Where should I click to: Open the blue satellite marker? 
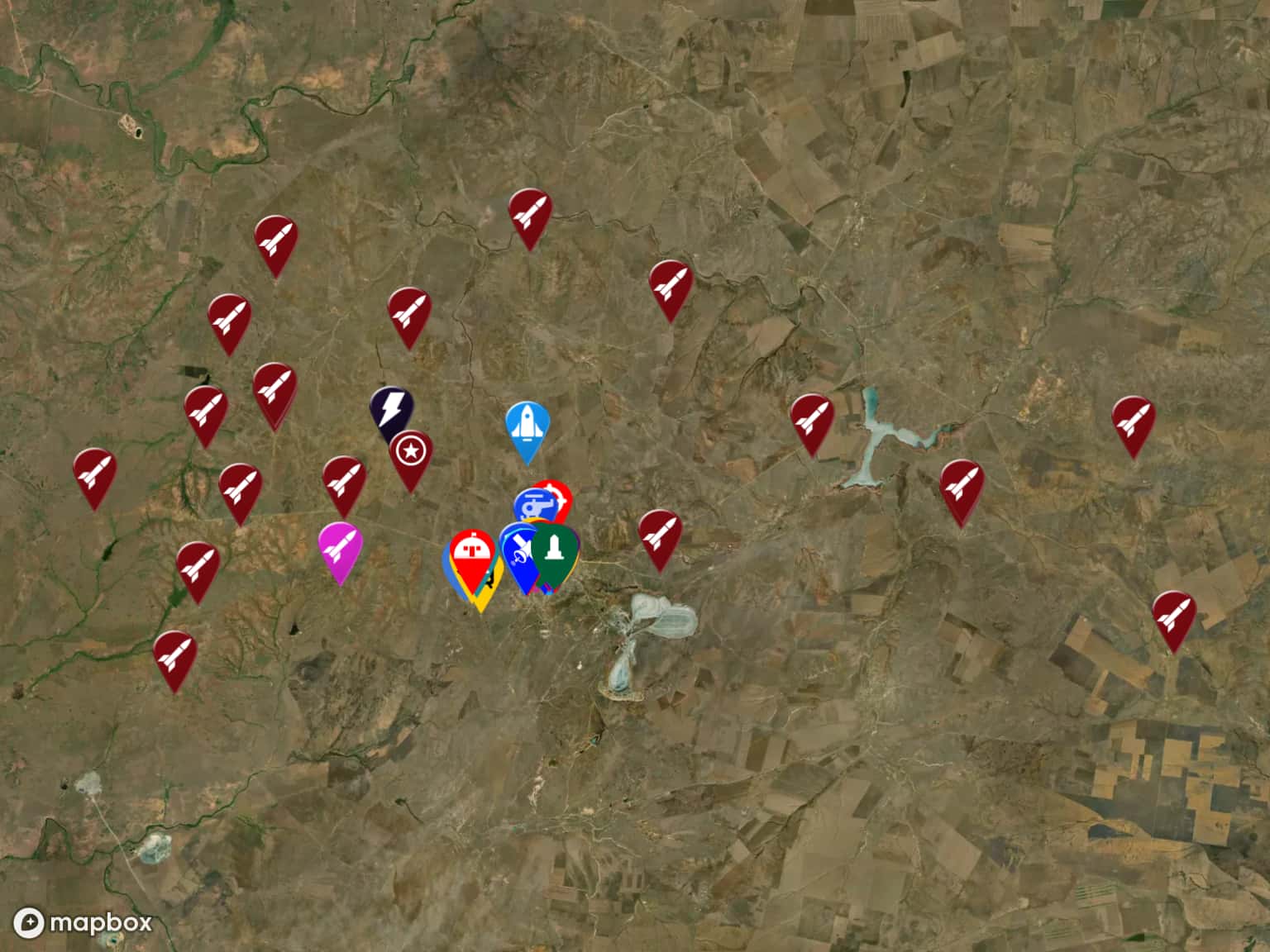[516, 552]
